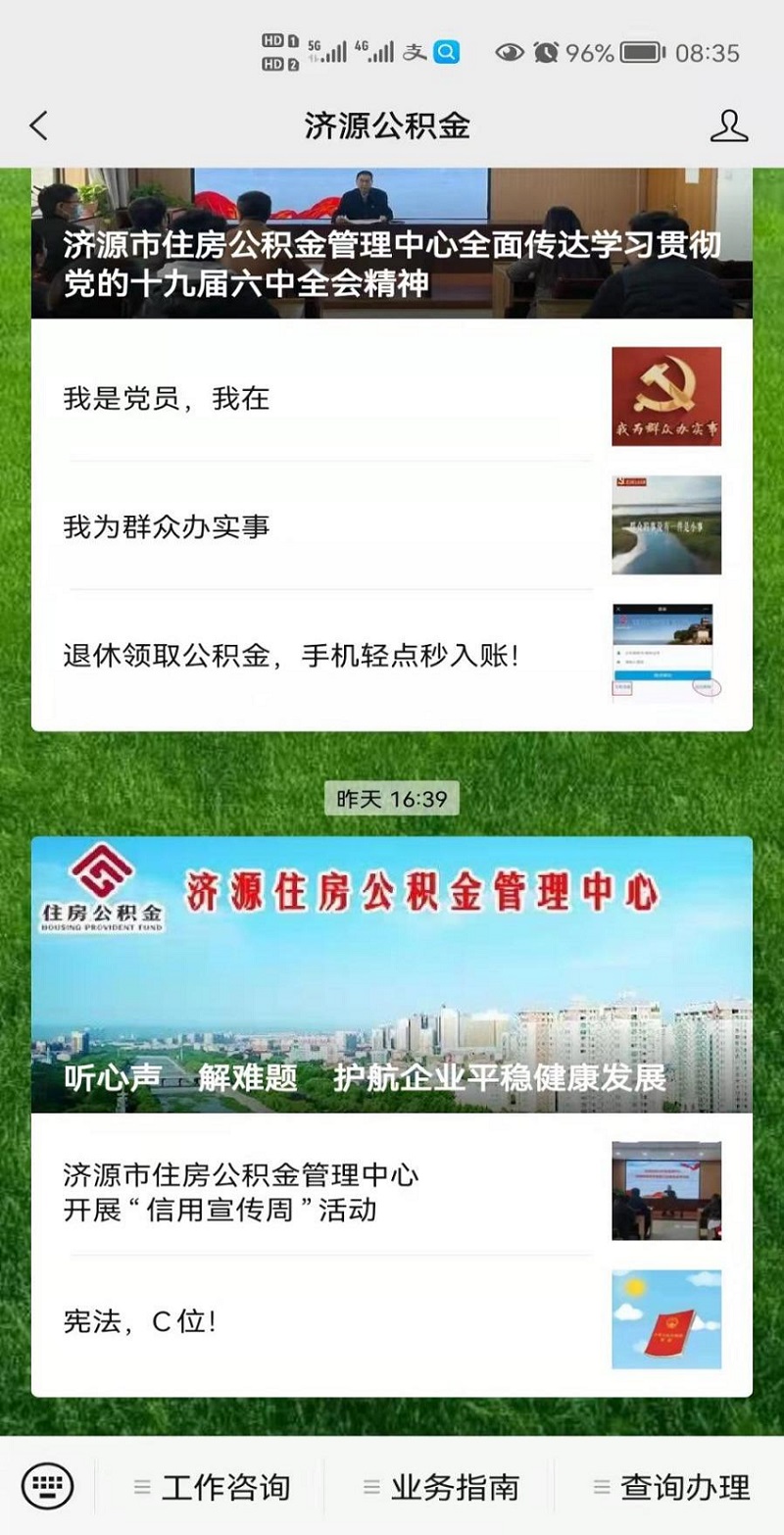Screen dimensions: 784x1535
Task: Open the 我为群众办实事 article
Action: tap(392, 525)
